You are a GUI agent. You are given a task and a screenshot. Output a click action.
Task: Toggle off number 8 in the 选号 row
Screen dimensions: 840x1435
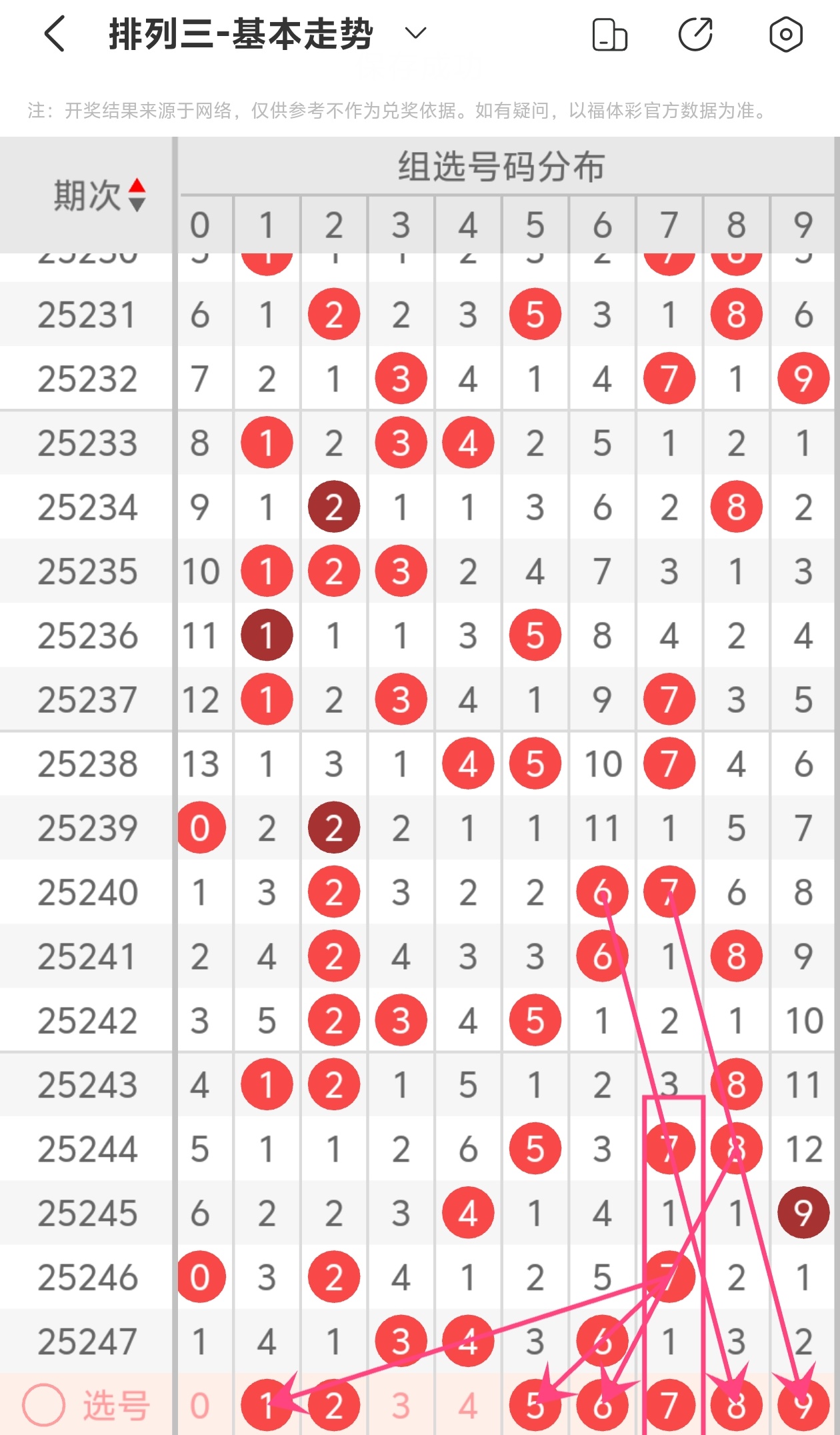(736, 1406)
